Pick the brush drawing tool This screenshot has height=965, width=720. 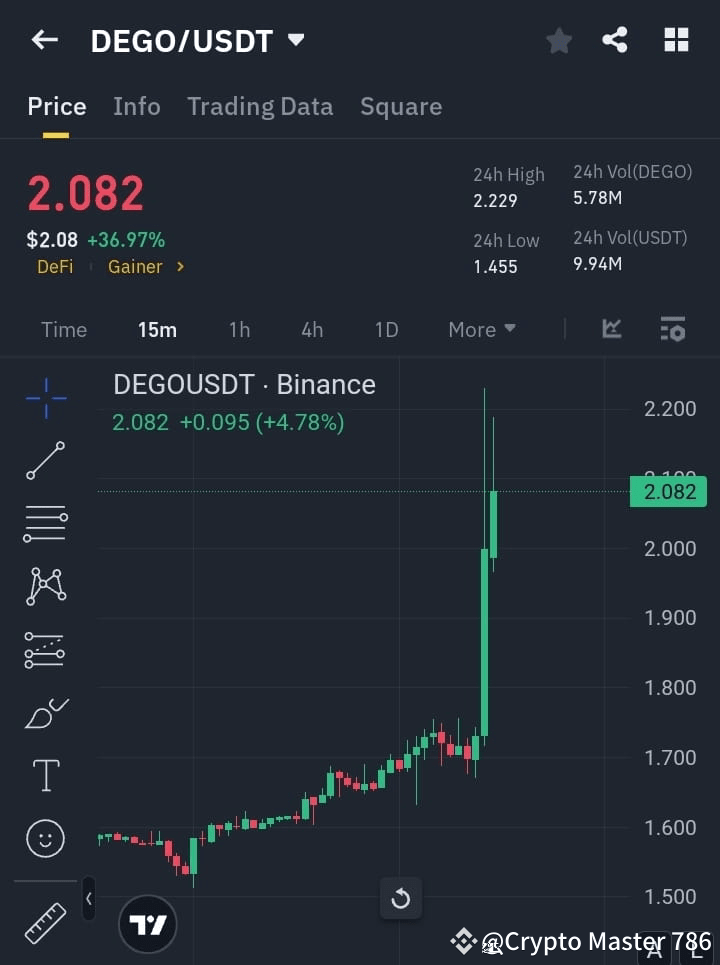coord(45,713)
